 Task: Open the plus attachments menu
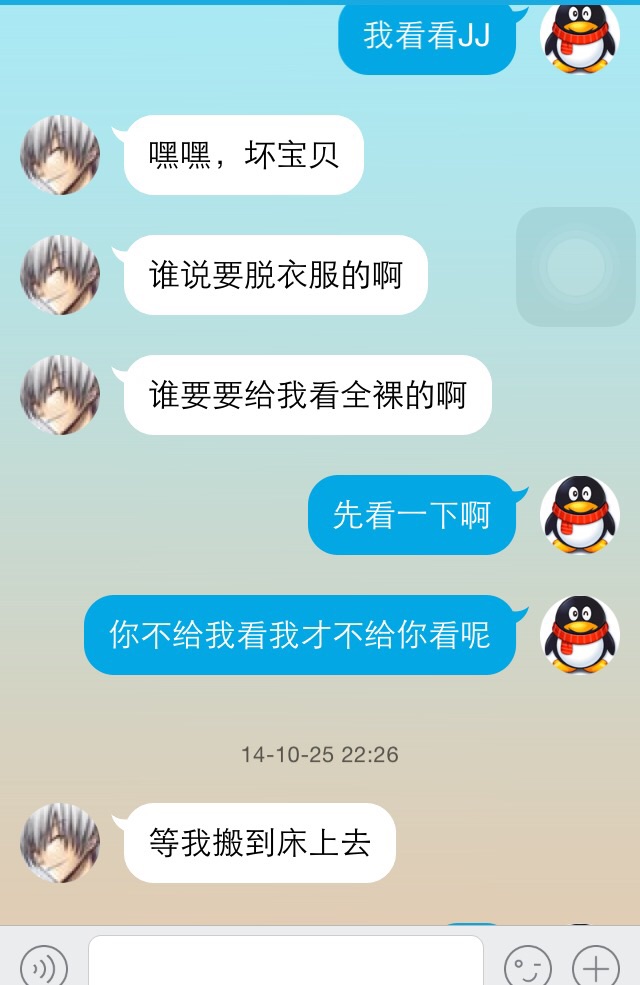click(595, 967)
